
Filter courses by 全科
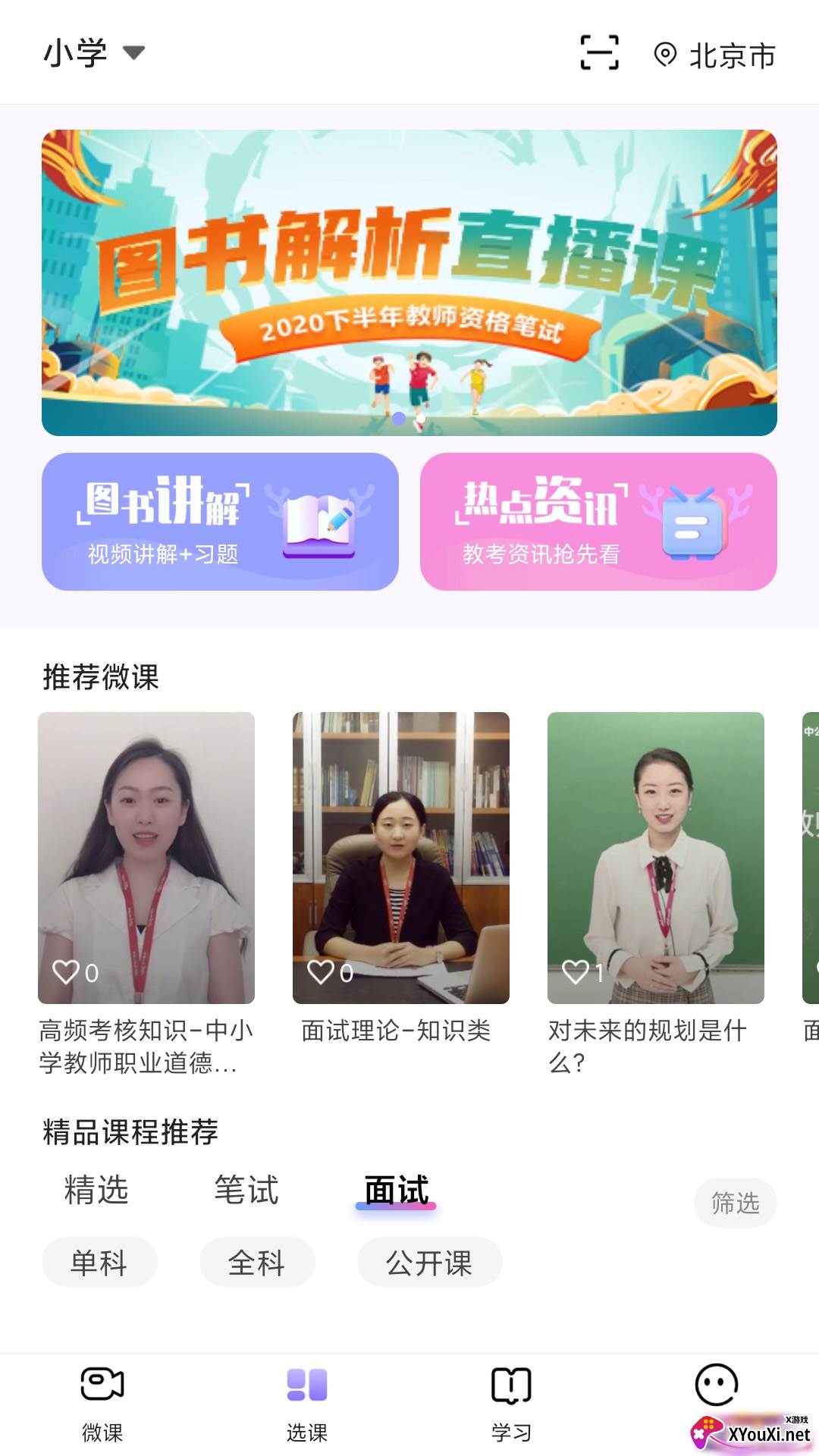point(257,1263)
